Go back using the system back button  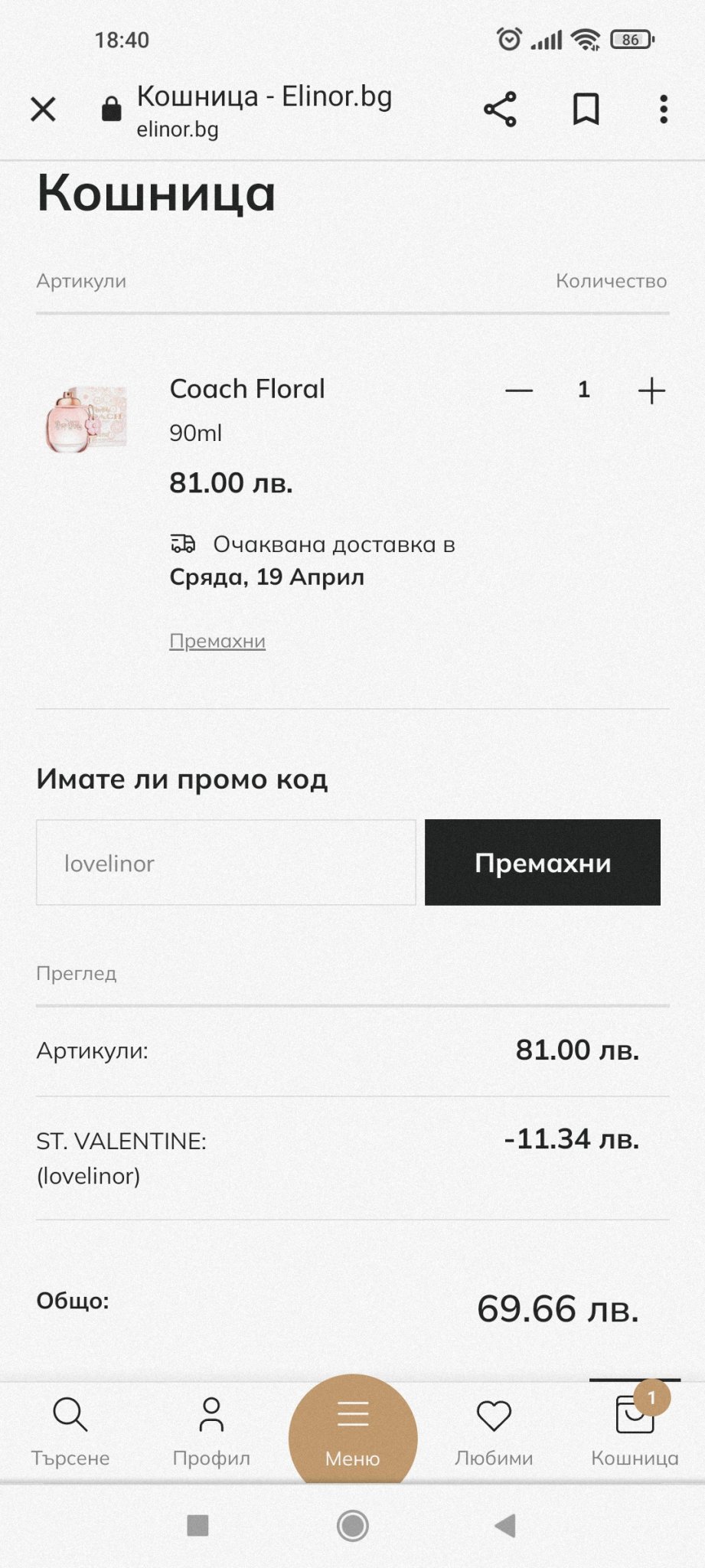[x=505, y=1526]
